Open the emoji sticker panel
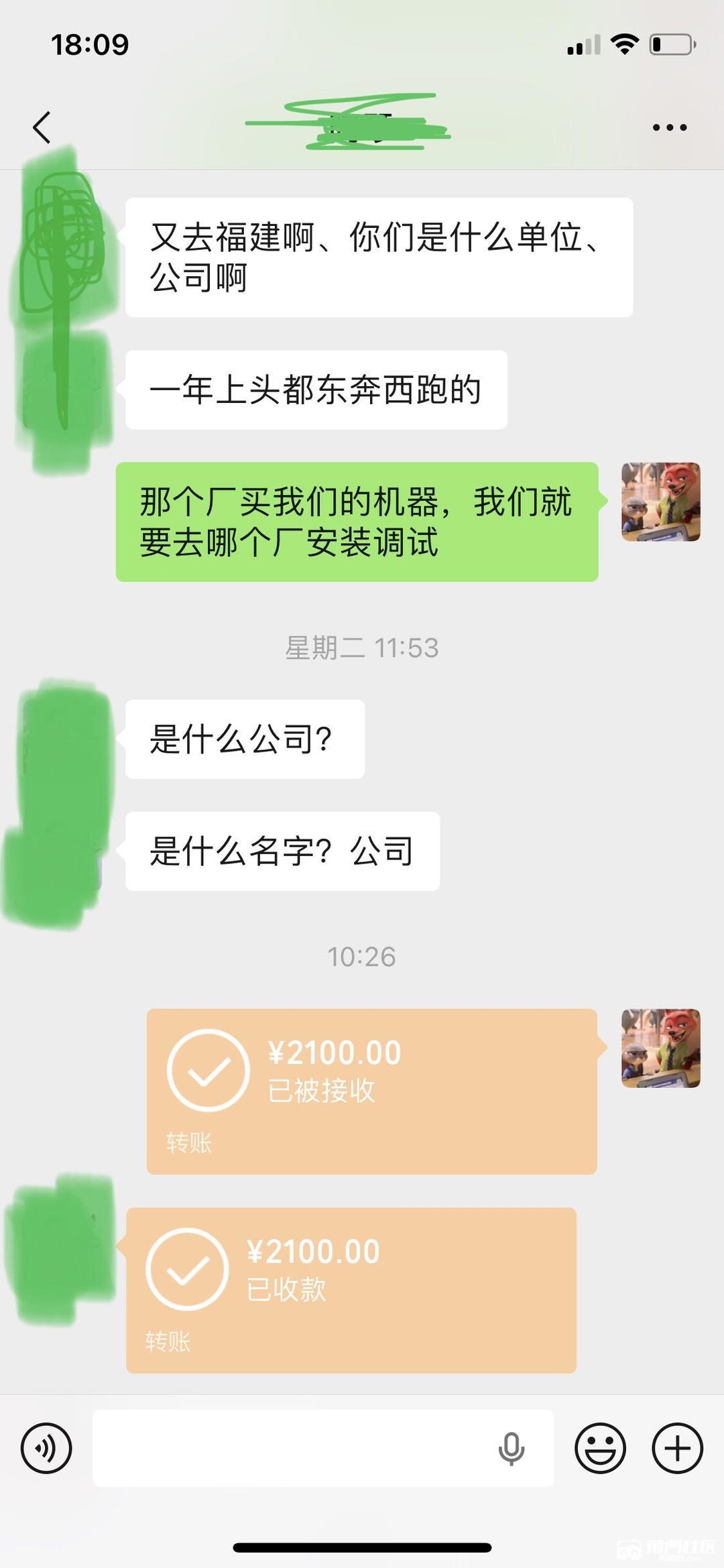Image resolution: width=724 pixels, height=1568 pixels. [600, 1448]
